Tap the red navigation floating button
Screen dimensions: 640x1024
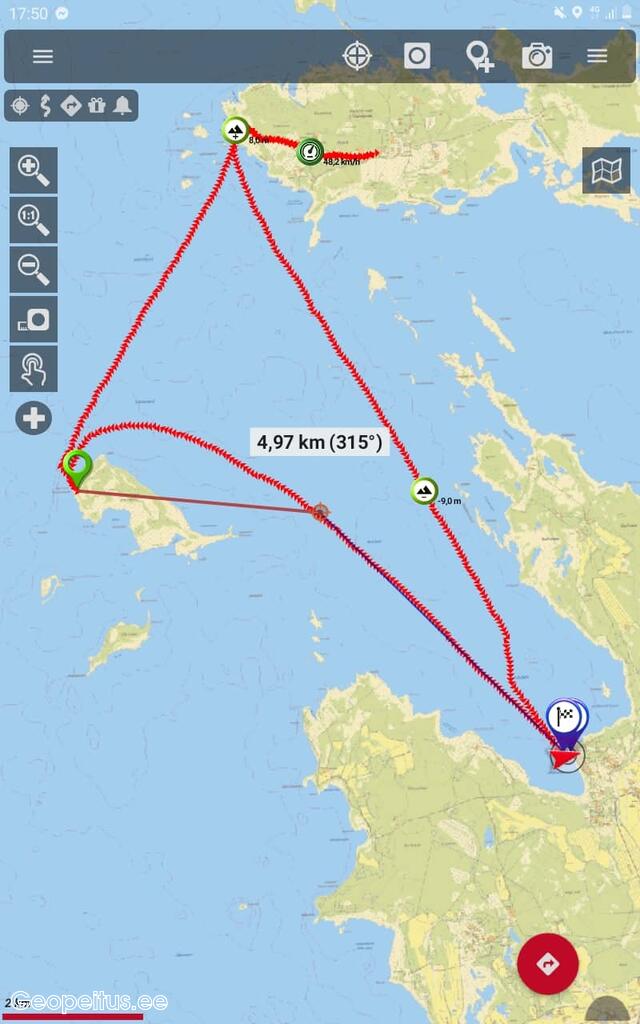click(x=547, y=963)
